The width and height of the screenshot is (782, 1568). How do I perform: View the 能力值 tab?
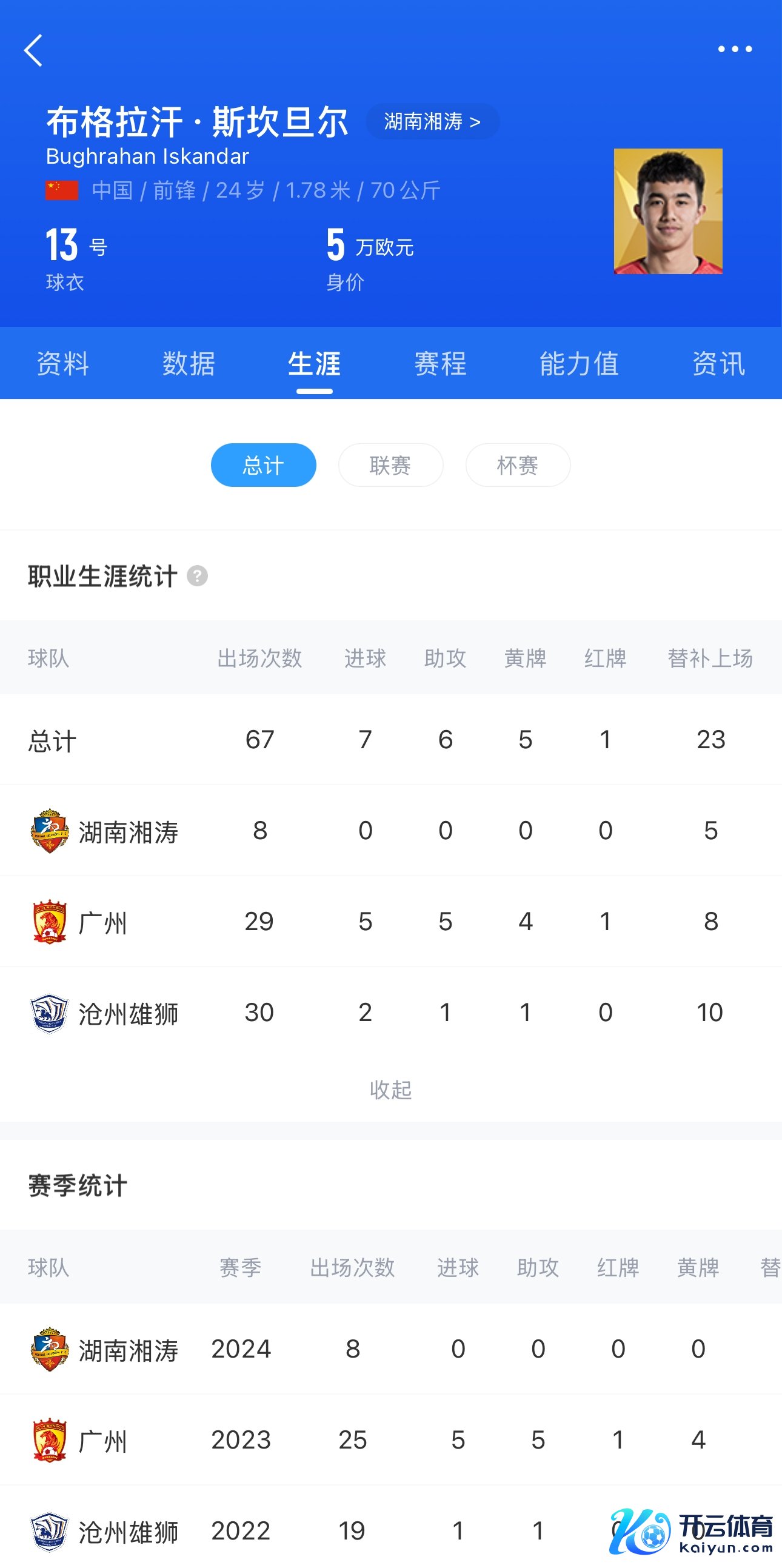click(x=579, y=364)
